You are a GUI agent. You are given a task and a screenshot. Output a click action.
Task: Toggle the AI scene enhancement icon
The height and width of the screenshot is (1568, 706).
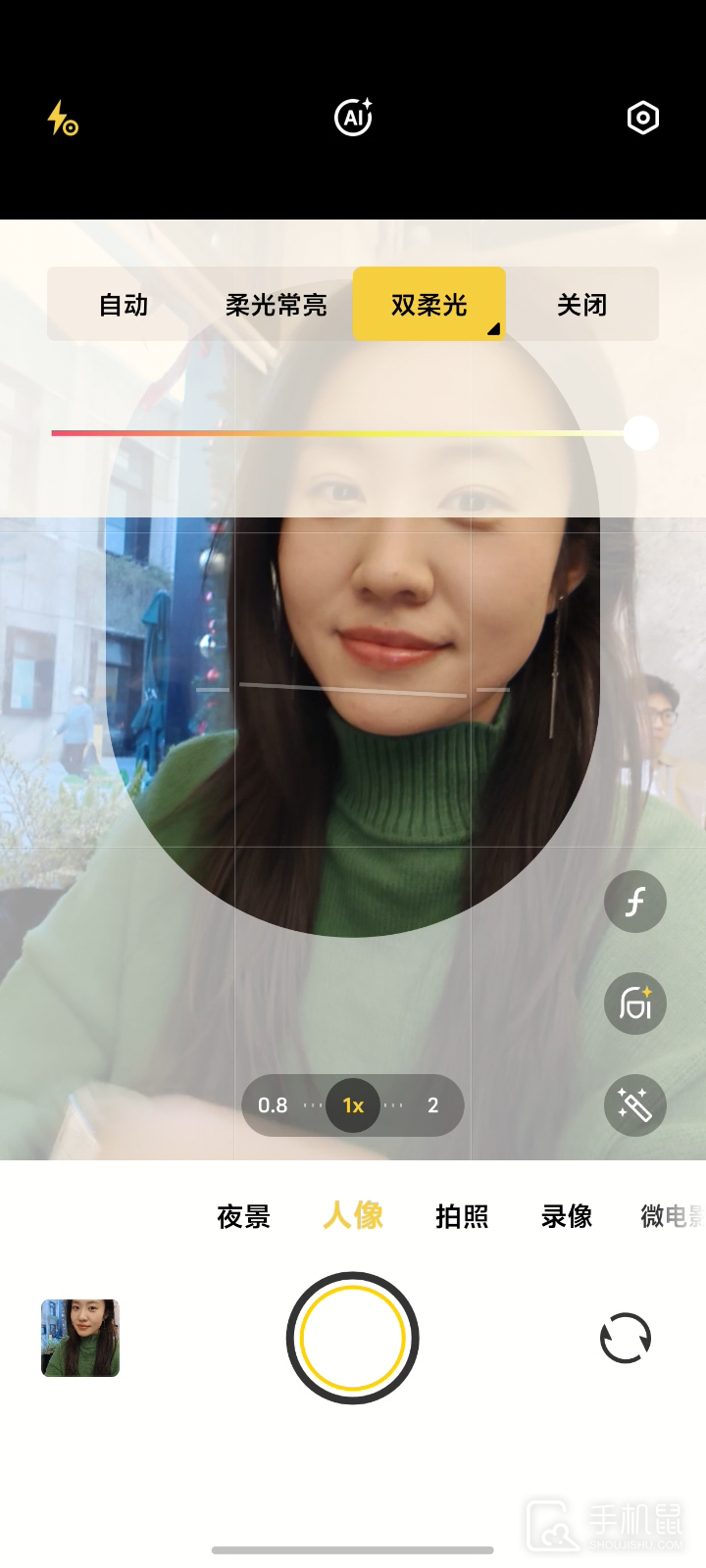point(353,118)
